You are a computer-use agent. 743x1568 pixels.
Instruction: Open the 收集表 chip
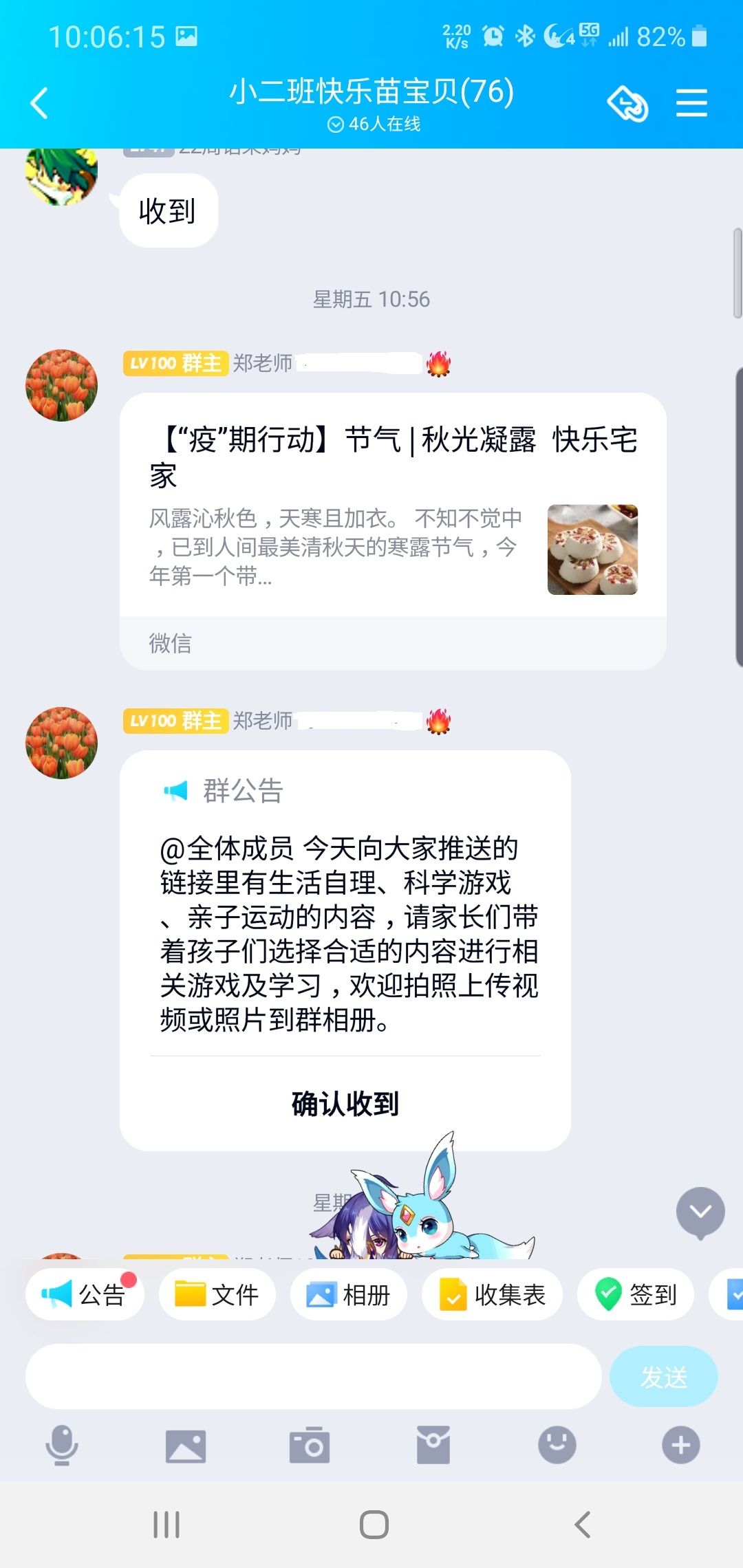pyautogui.click(x=492, y=1295)
